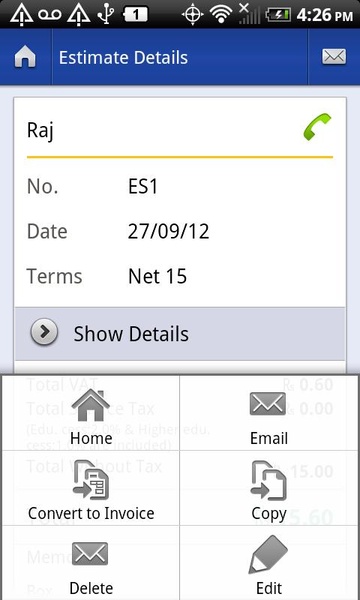Select Convert to Invoice
Image resolution: width=360 pixels, height=600 pixels.
tap(91, 488)
